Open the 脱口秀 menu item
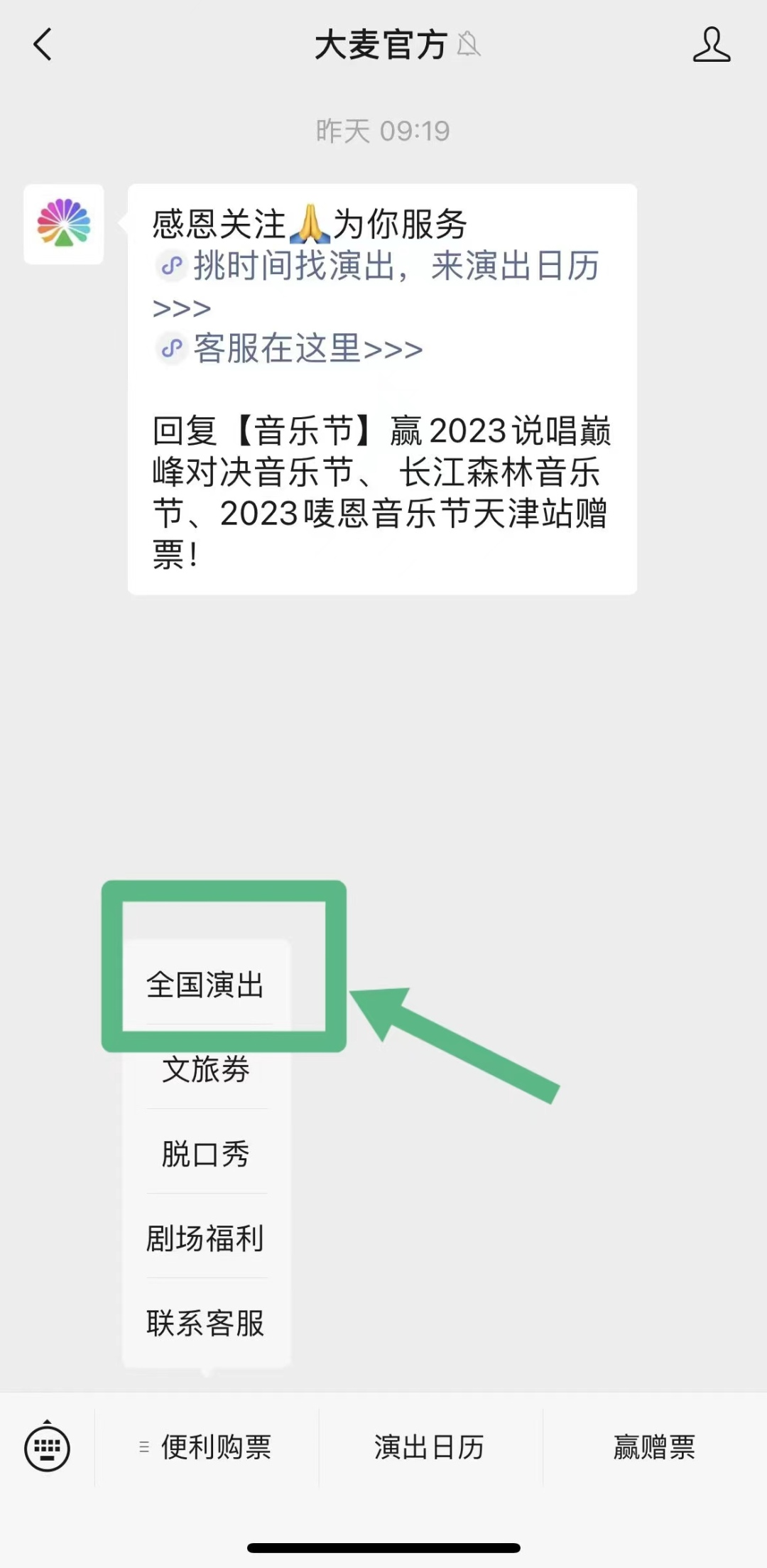Viewport: 767px width, 1568px height. [205, 1154]
